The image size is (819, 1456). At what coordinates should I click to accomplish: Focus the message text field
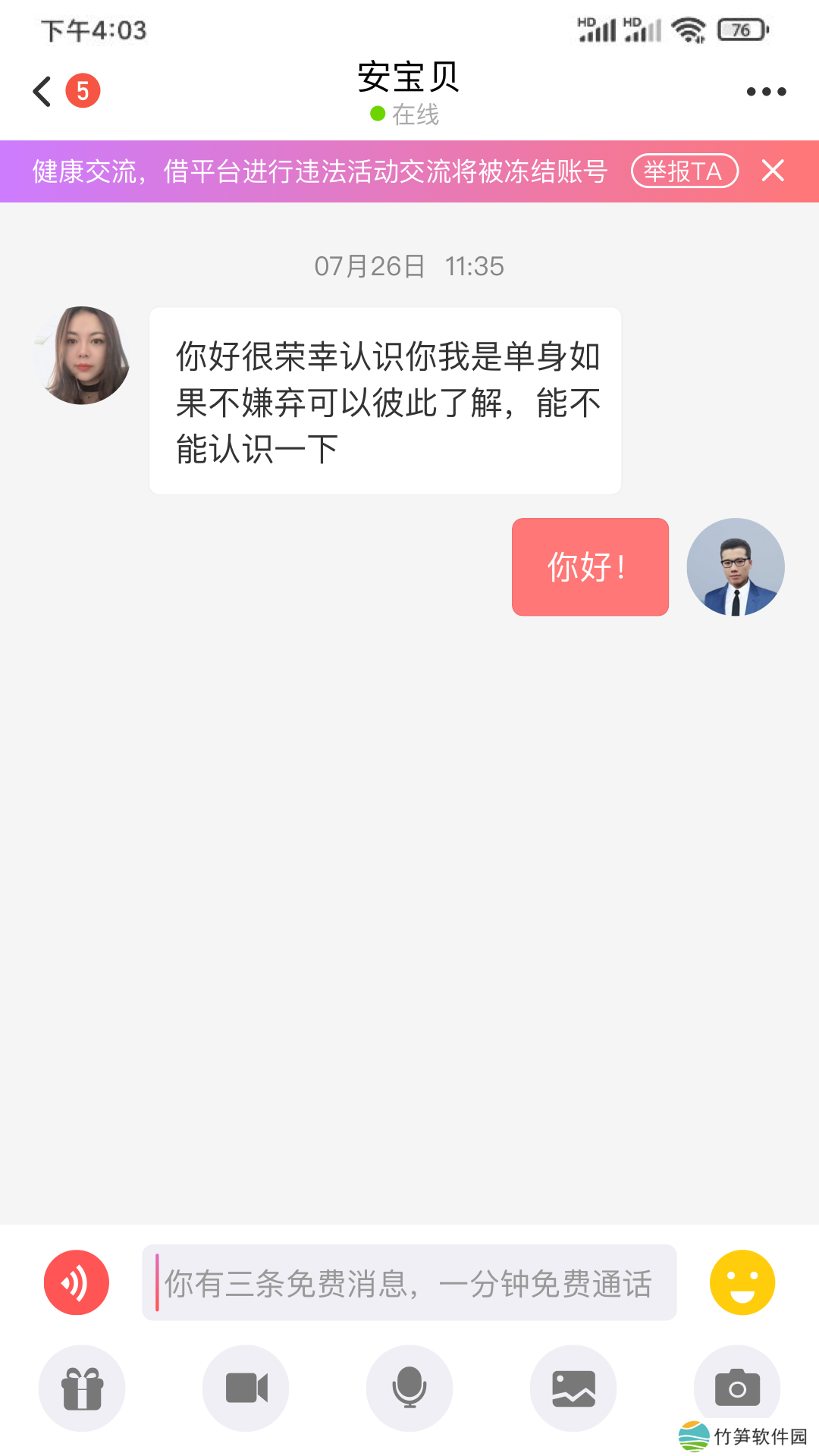pos(409,1283)
